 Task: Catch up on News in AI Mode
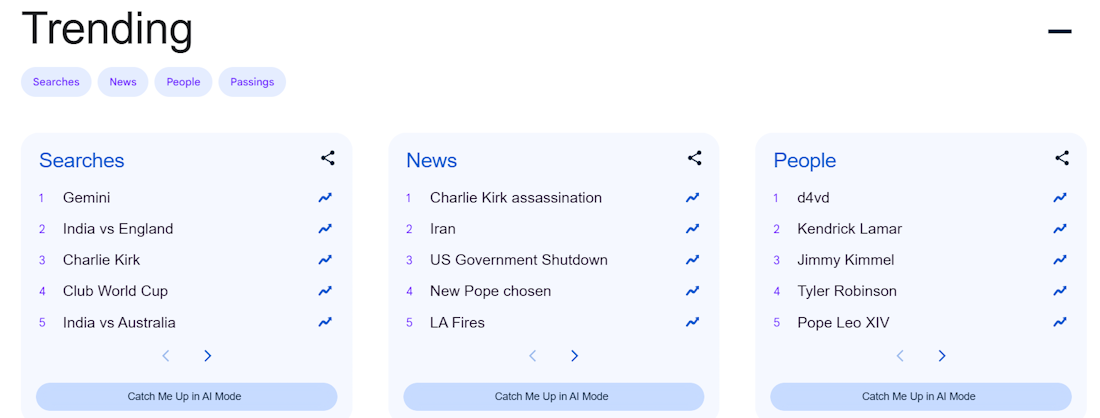tap(553, 397)
